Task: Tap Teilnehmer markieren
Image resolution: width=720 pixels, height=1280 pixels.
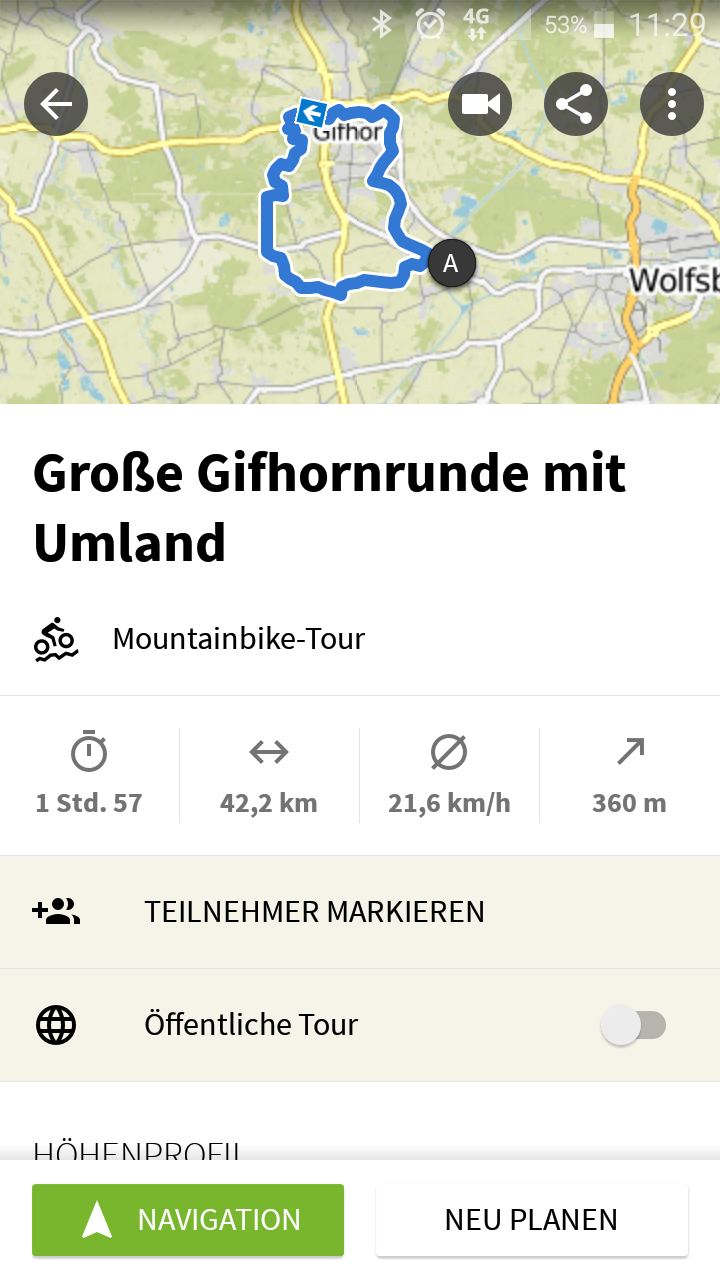Action: coord(360,912)
